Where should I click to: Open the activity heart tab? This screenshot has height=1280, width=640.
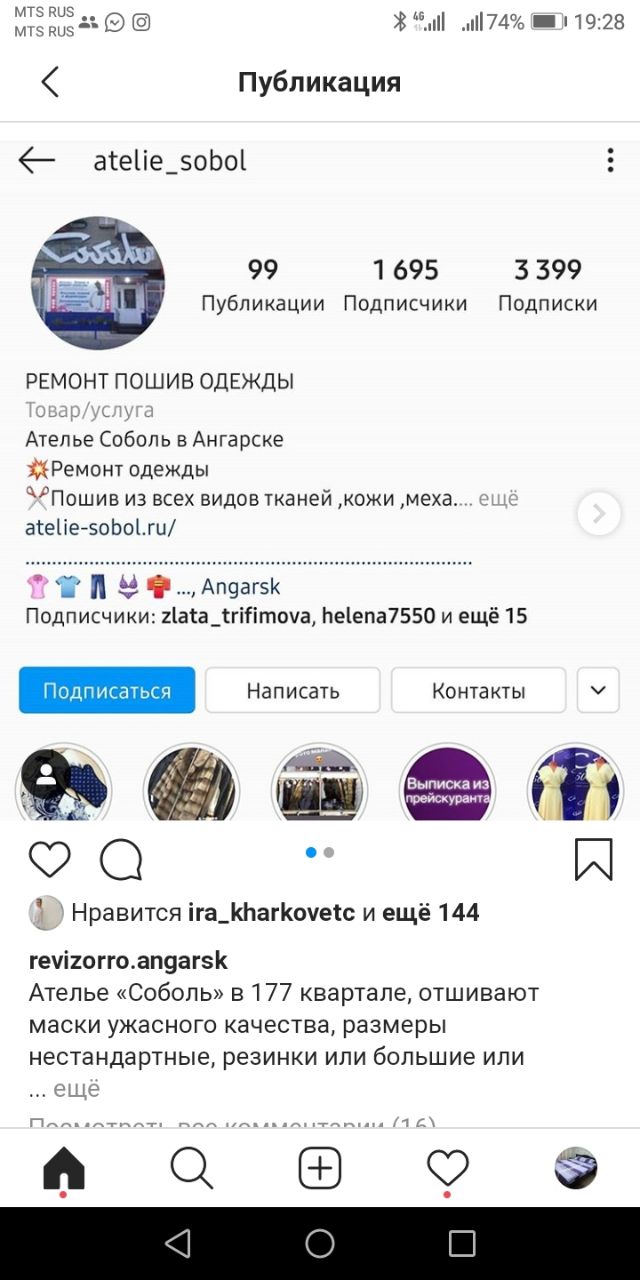[x=447, y=1168]
